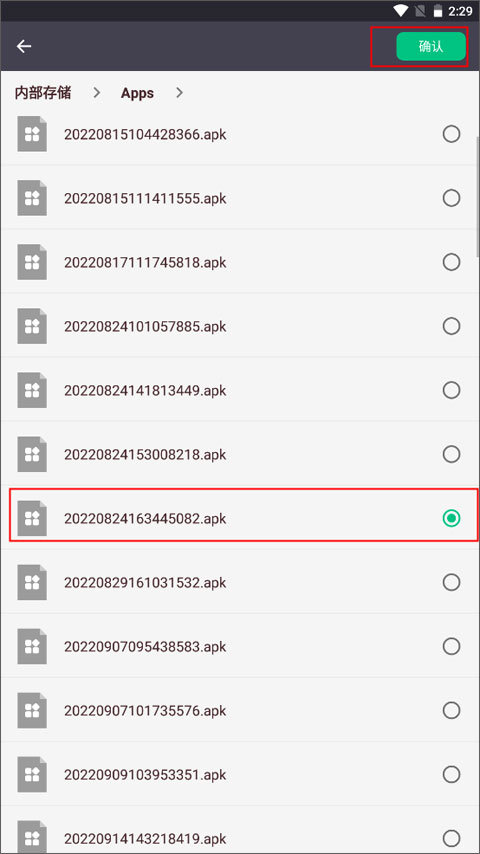This screenshot has width=480, height=854.
Task: Select 20220824141813449.apk radio button
Action: [x=451, y=390]
